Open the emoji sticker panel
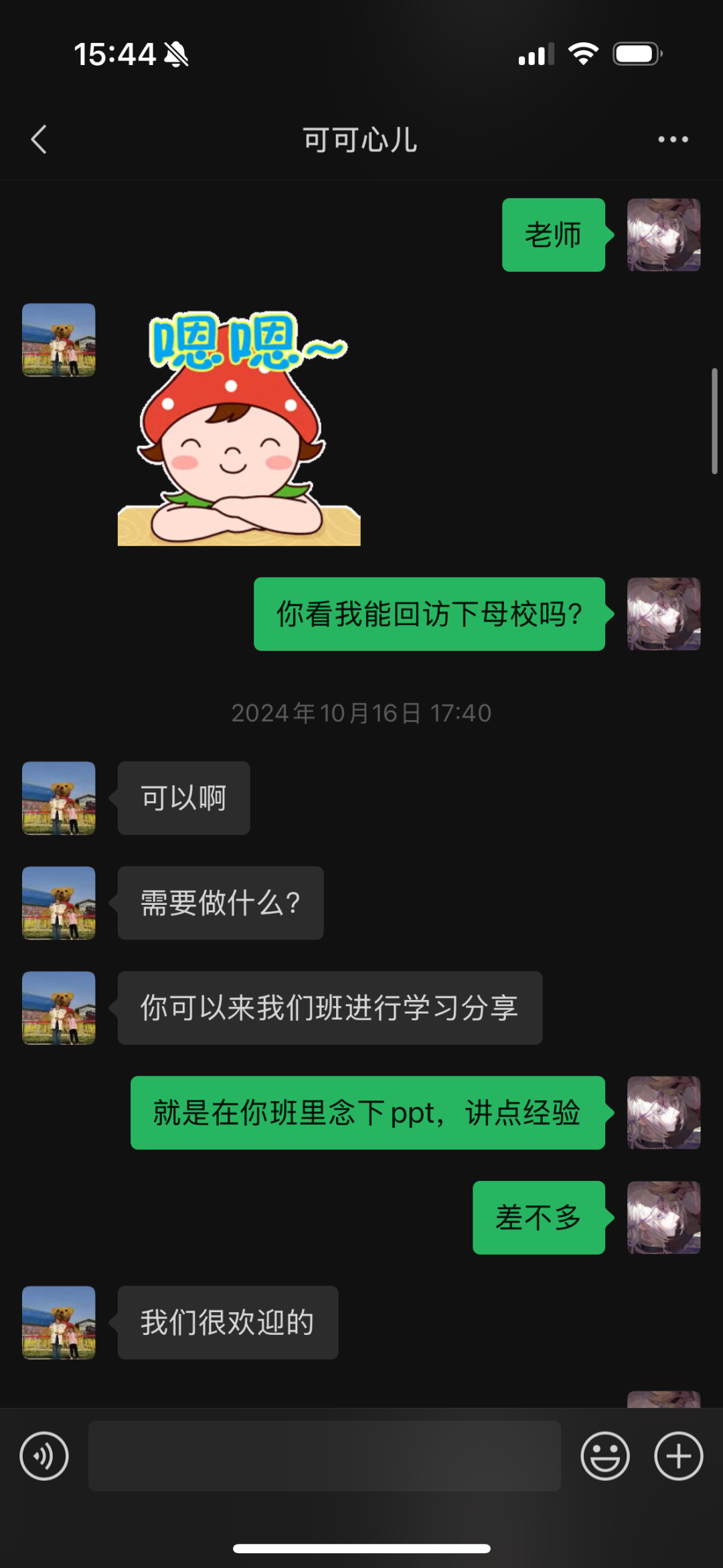The image size is (723, 1568). pyautogui.click(x=605, y=1455)
